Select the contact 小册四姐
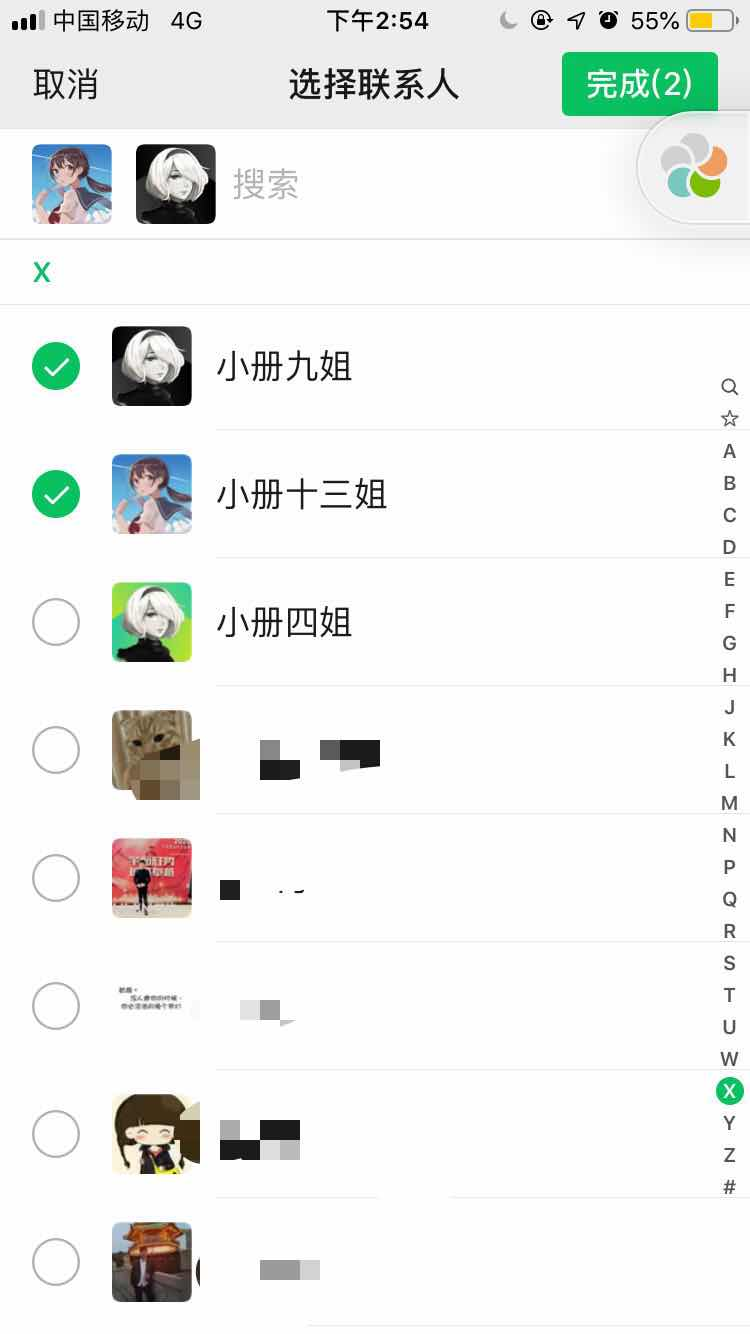 (x=55, y=622)
